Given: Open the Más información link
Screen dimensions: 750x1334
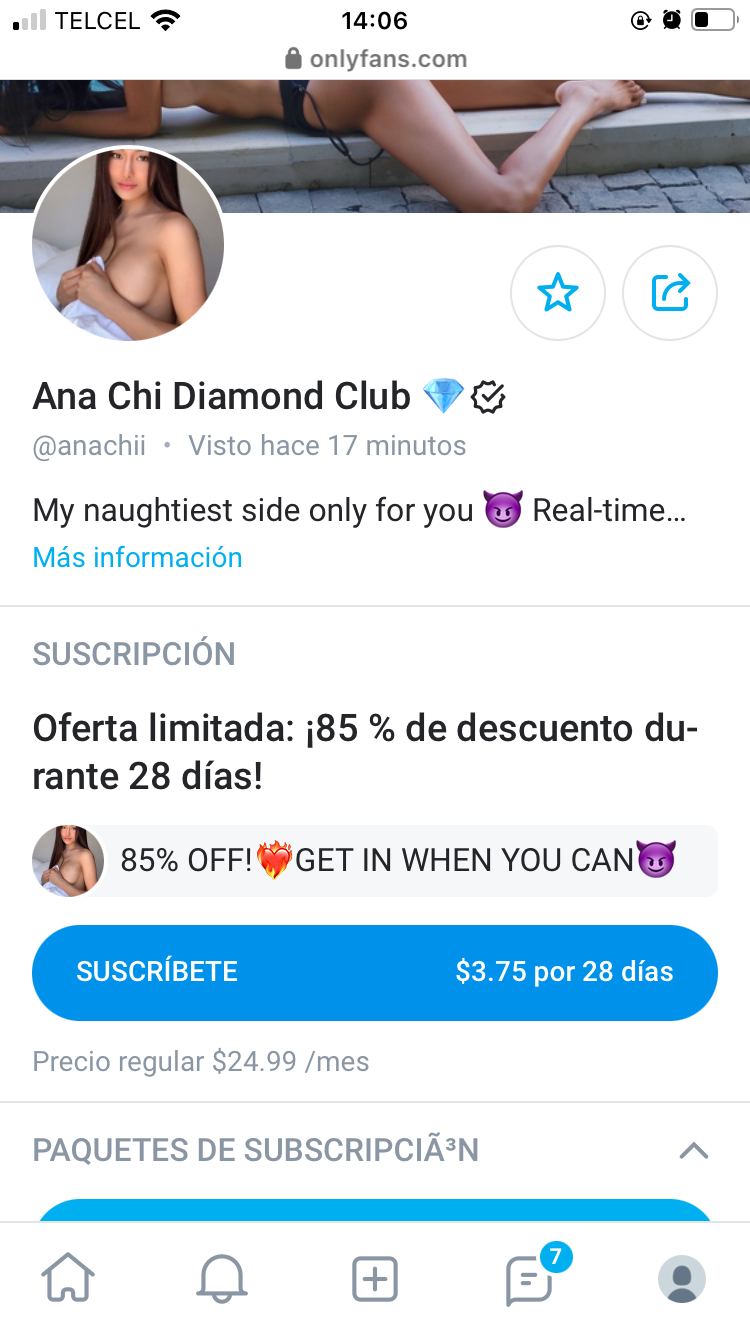Looking at the screenshot, I should (137, 557).
